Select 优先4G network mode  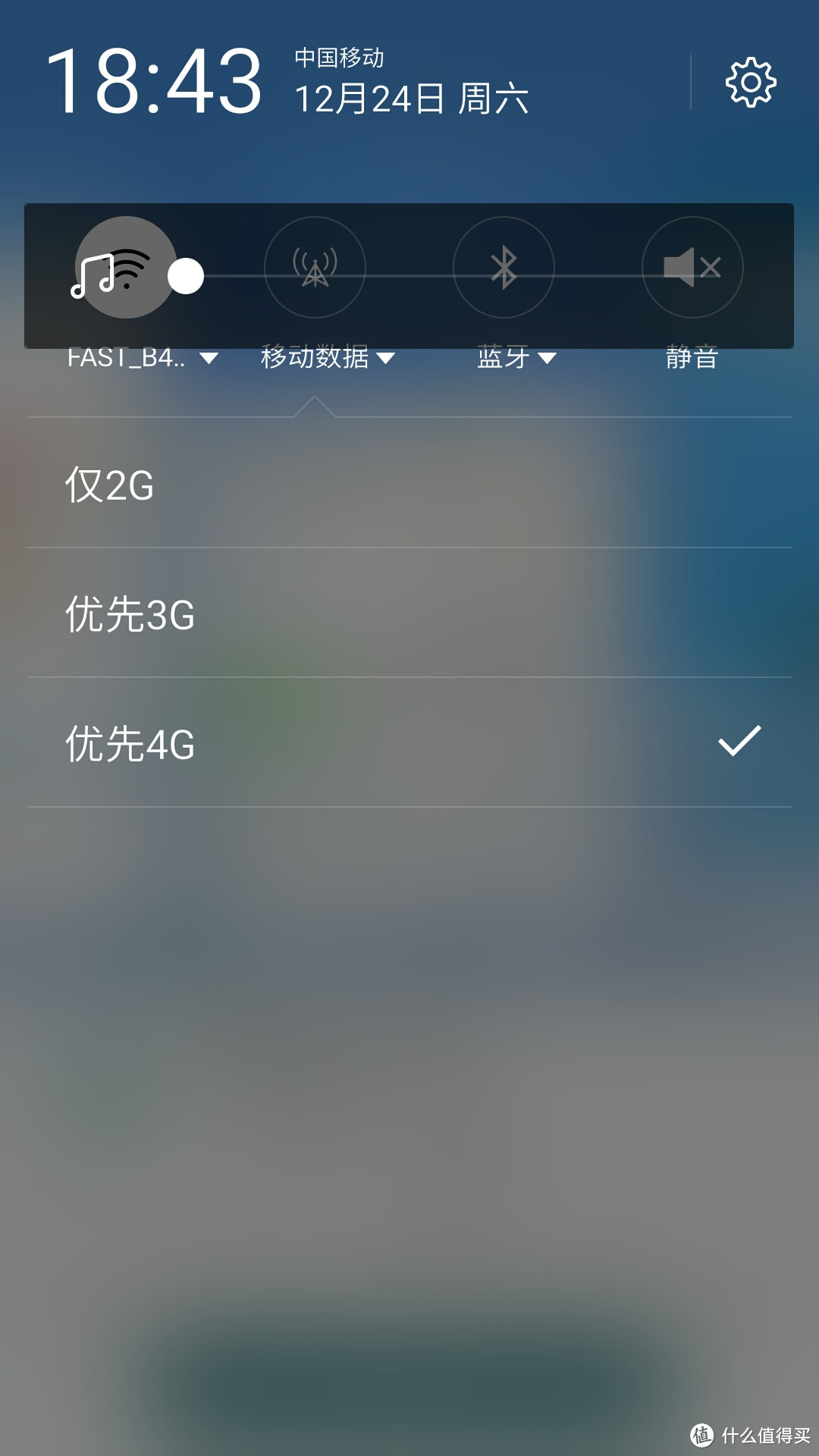pyautogui.click(x=409, y=743)
